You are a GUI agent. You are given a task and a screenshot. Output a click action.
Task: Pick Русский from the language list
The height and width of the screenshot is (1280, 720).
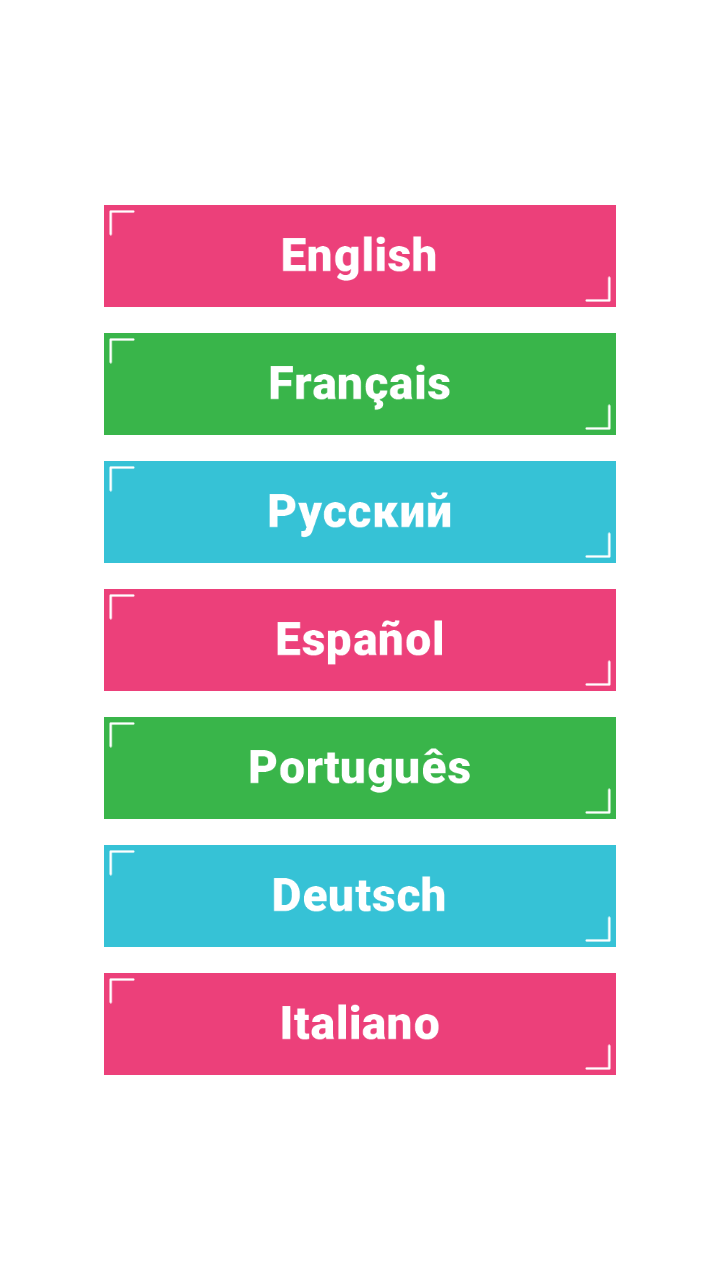360,512
